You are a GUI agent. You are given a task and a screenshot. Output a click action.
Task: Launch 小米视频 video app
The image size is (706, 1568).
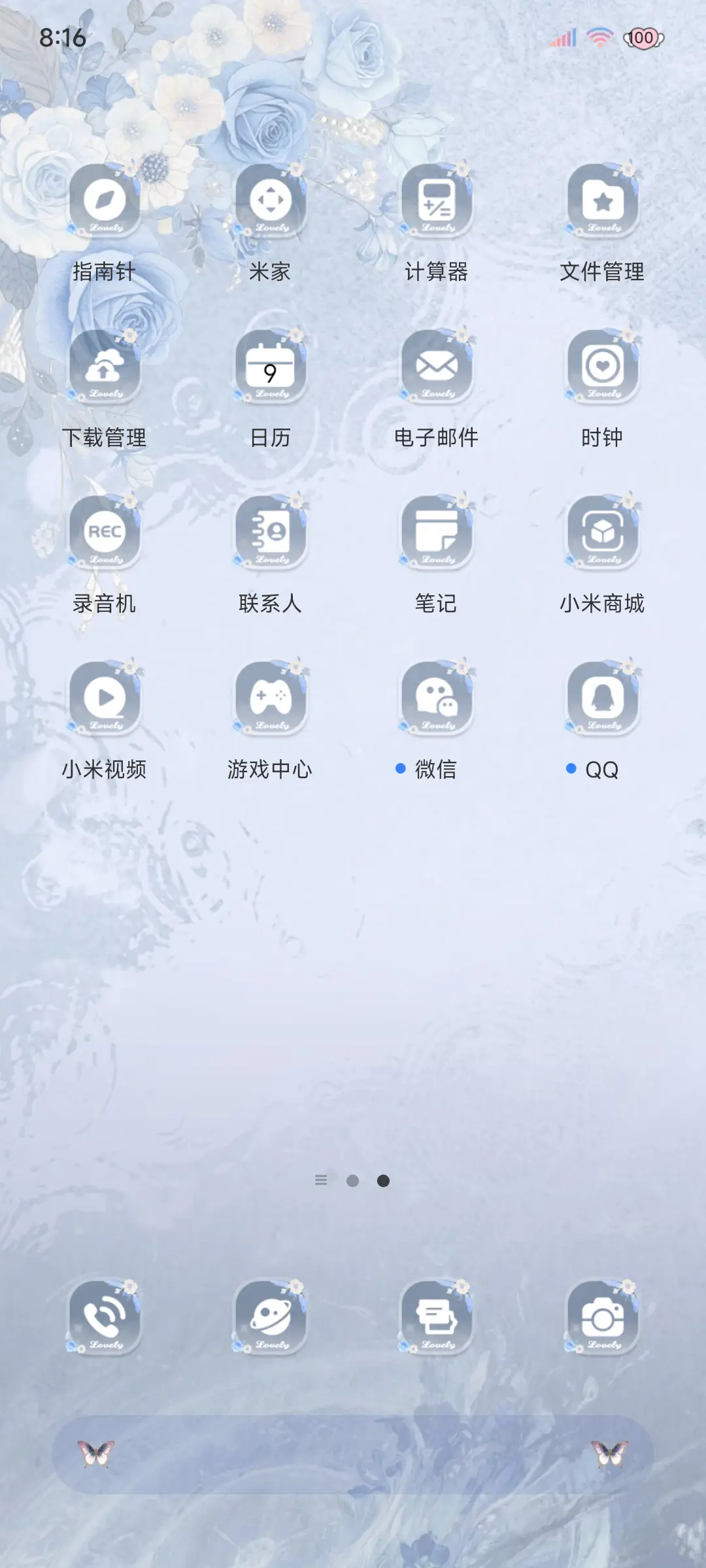[105, 699]
